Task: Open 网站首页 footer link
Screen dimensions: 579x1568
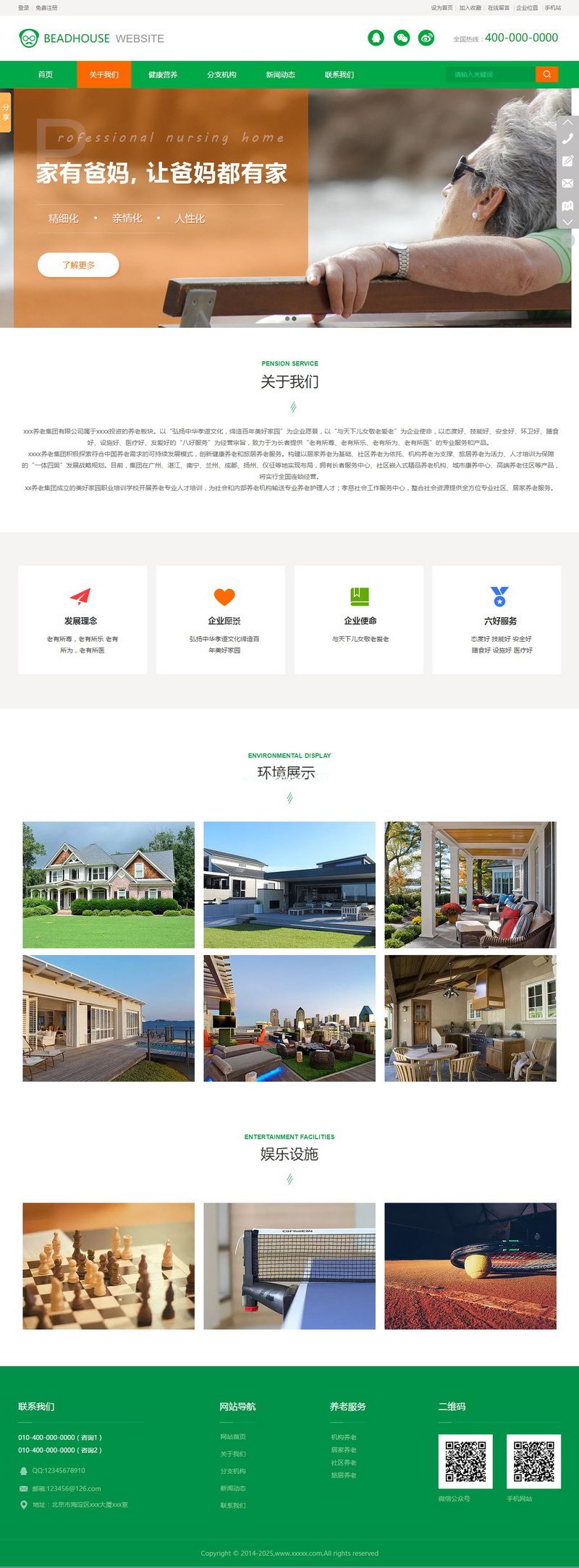Action: (233, 1437)
